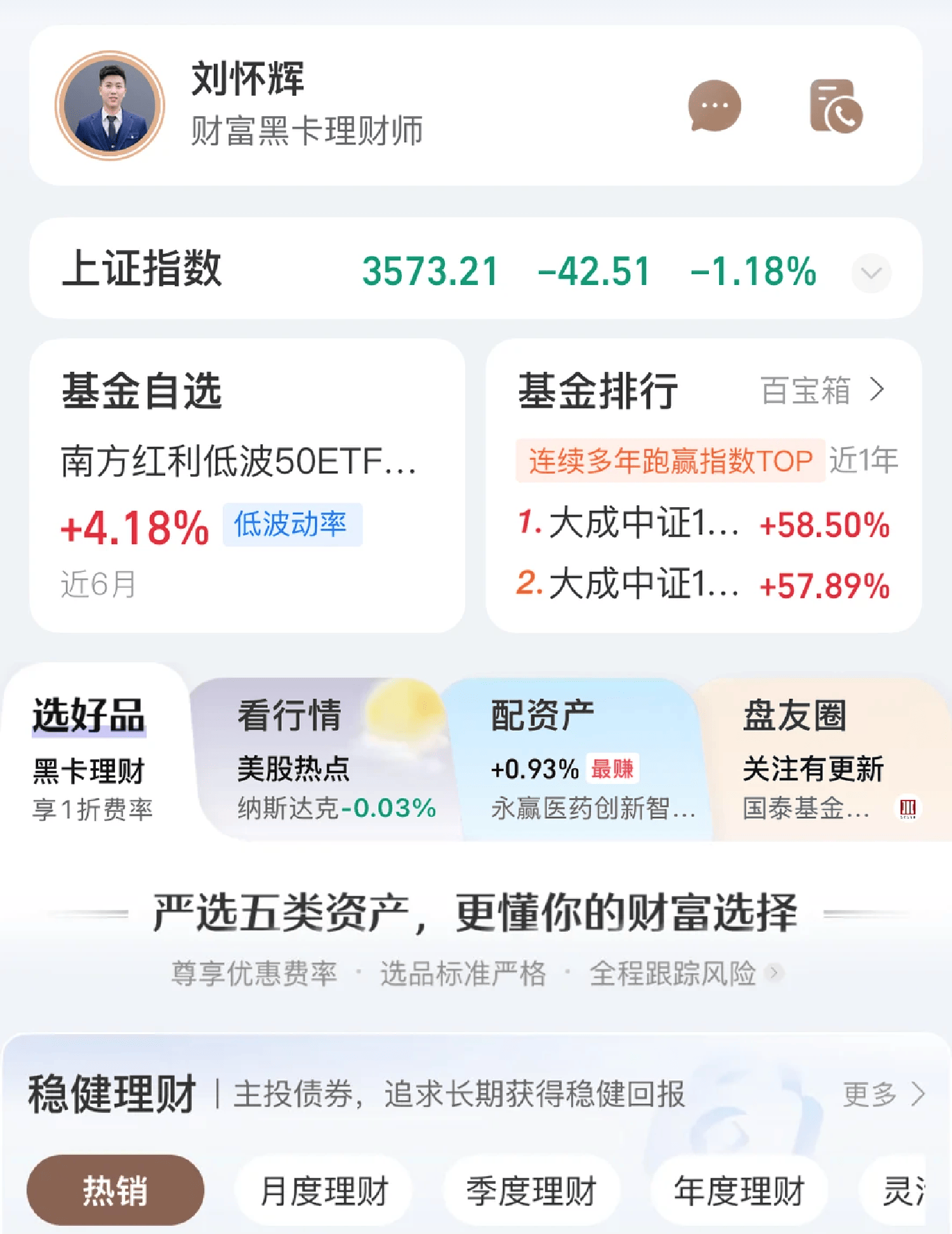952x1234 pixels.
Task: View the first-ranked fund with +58.50%
Action: pos(703,524)
